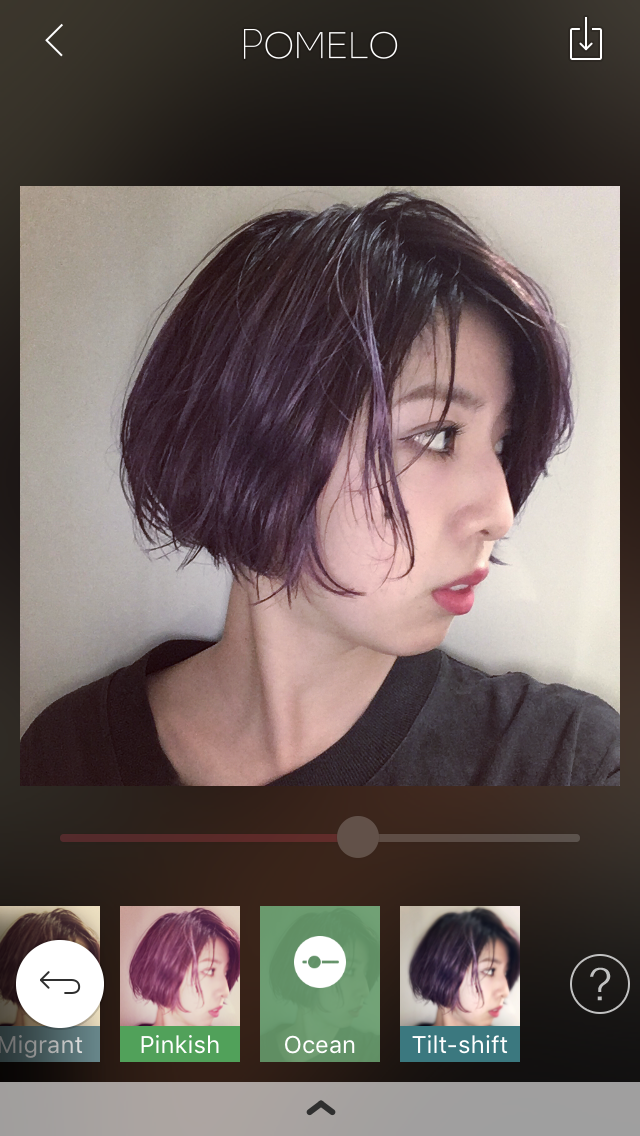Tap the white undo arrow button
Screen dimensions: 640x1136
60,984
